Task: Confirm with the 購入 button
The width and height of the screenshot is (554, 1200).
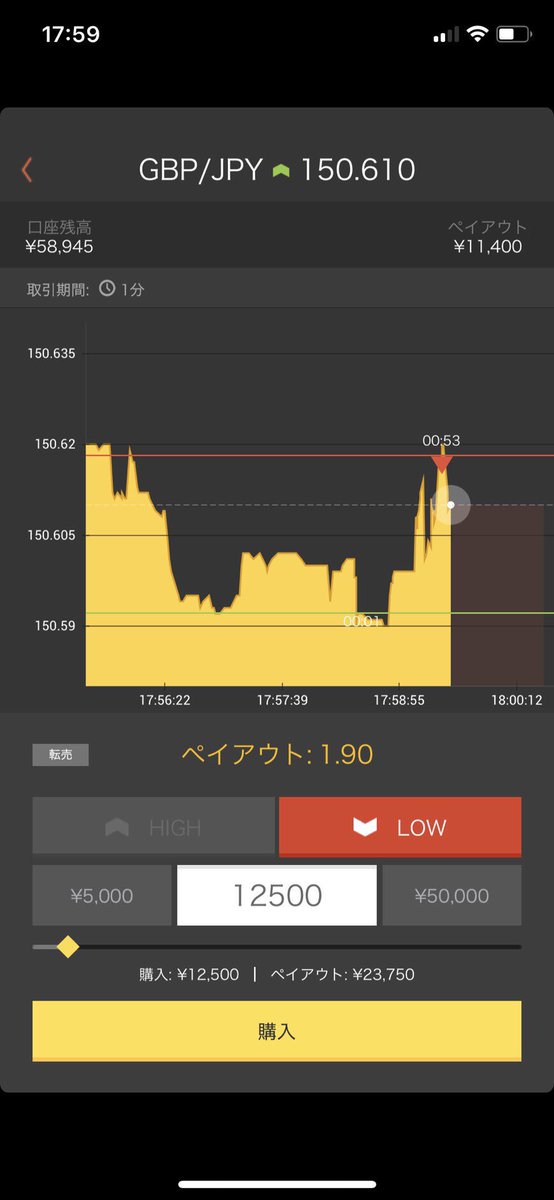Action: pyautogui.click(x=277, y=1031)
